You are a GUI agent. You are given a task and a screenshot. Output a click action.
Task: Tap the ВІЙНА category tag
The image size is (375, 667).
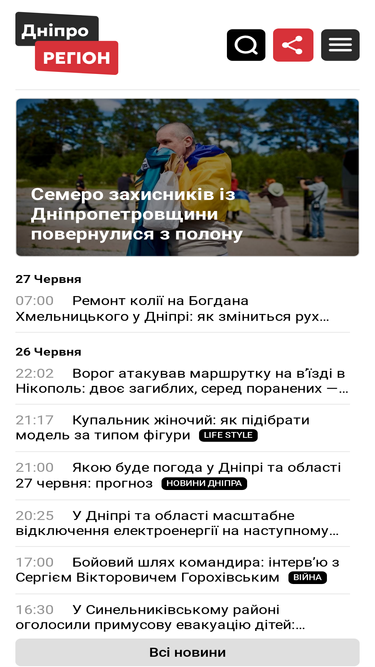[307, 578]
